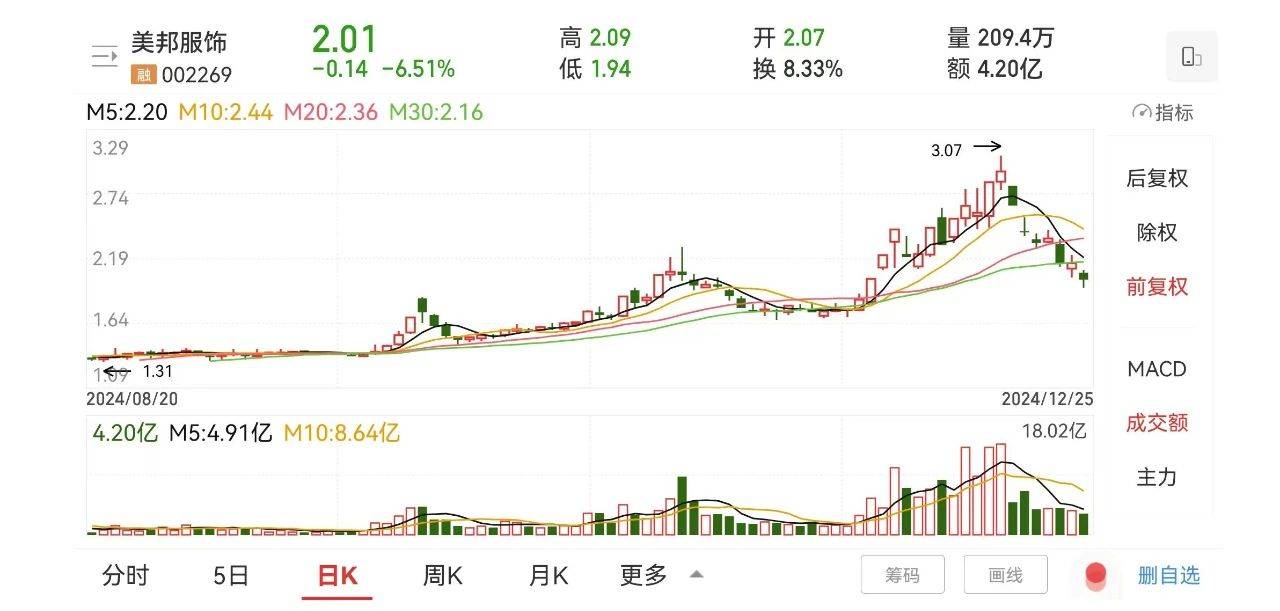Viewport: 1280px width, 611px height.
Task: Show the MACD indicator
Action: (x=1157, y=369)
